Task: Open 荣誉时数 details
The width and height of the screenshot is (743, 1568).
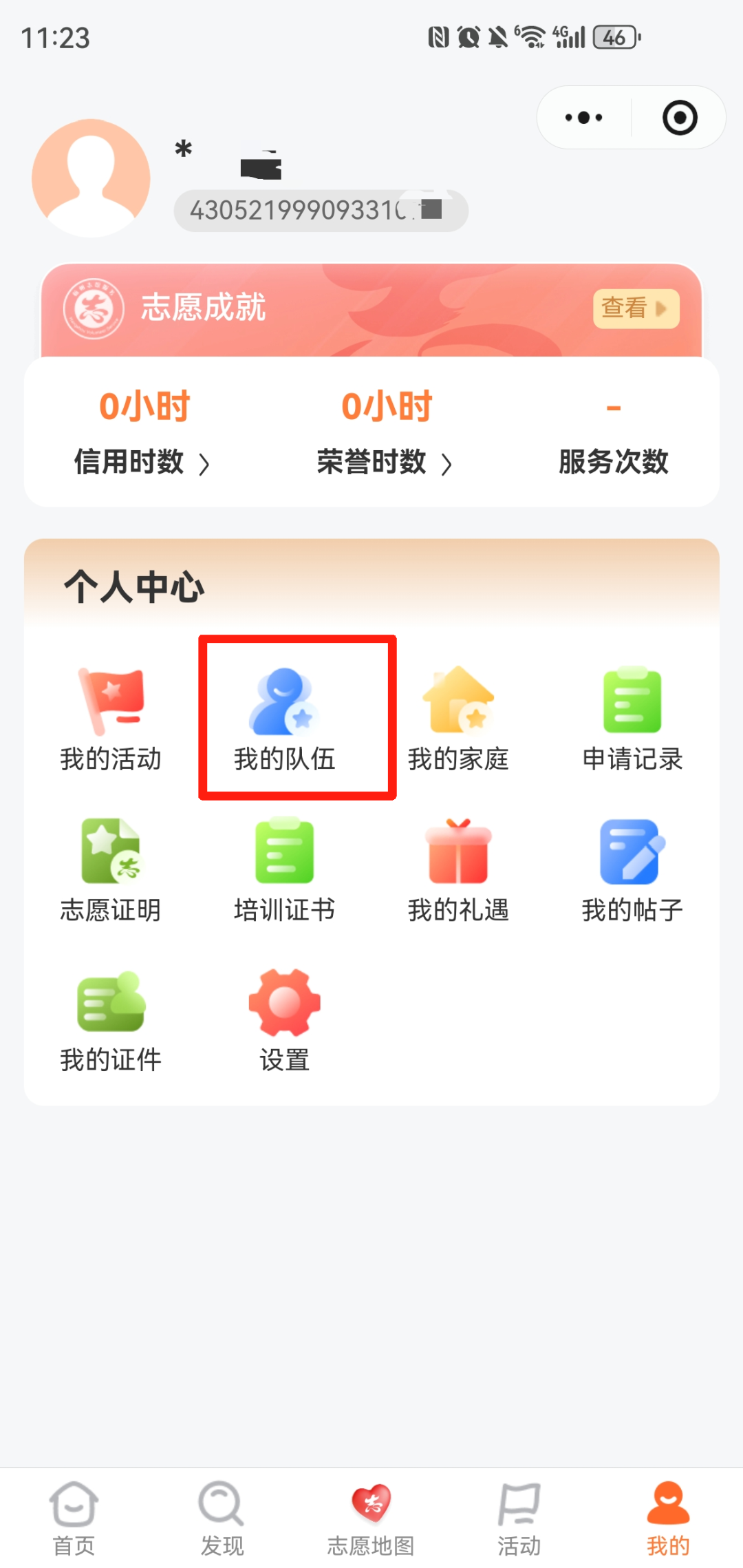Action: [x=385, y=461]
